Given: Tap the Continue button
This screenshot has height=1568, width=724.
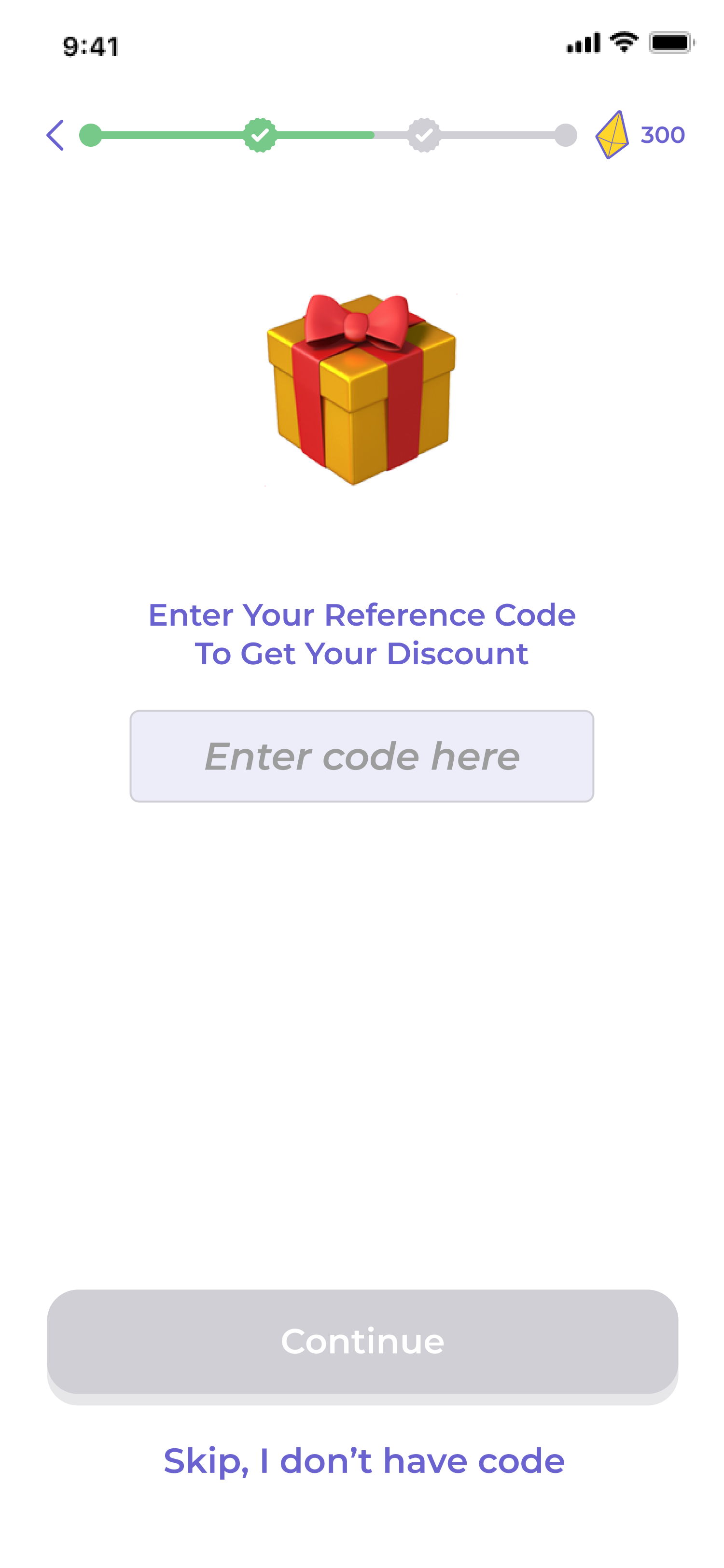Looking at the screenshot, I should [x=362, y=1341].
